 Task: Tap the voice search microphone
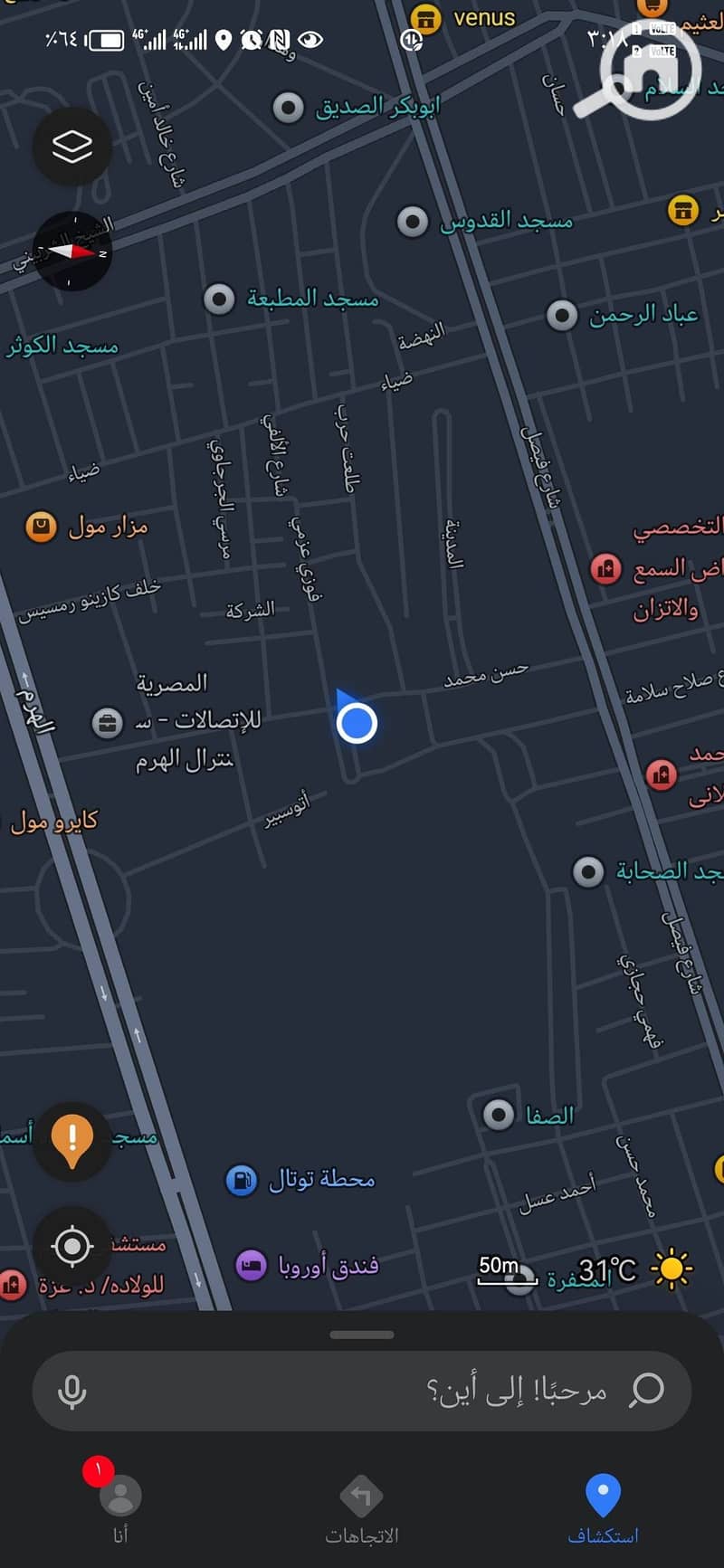72,1391
